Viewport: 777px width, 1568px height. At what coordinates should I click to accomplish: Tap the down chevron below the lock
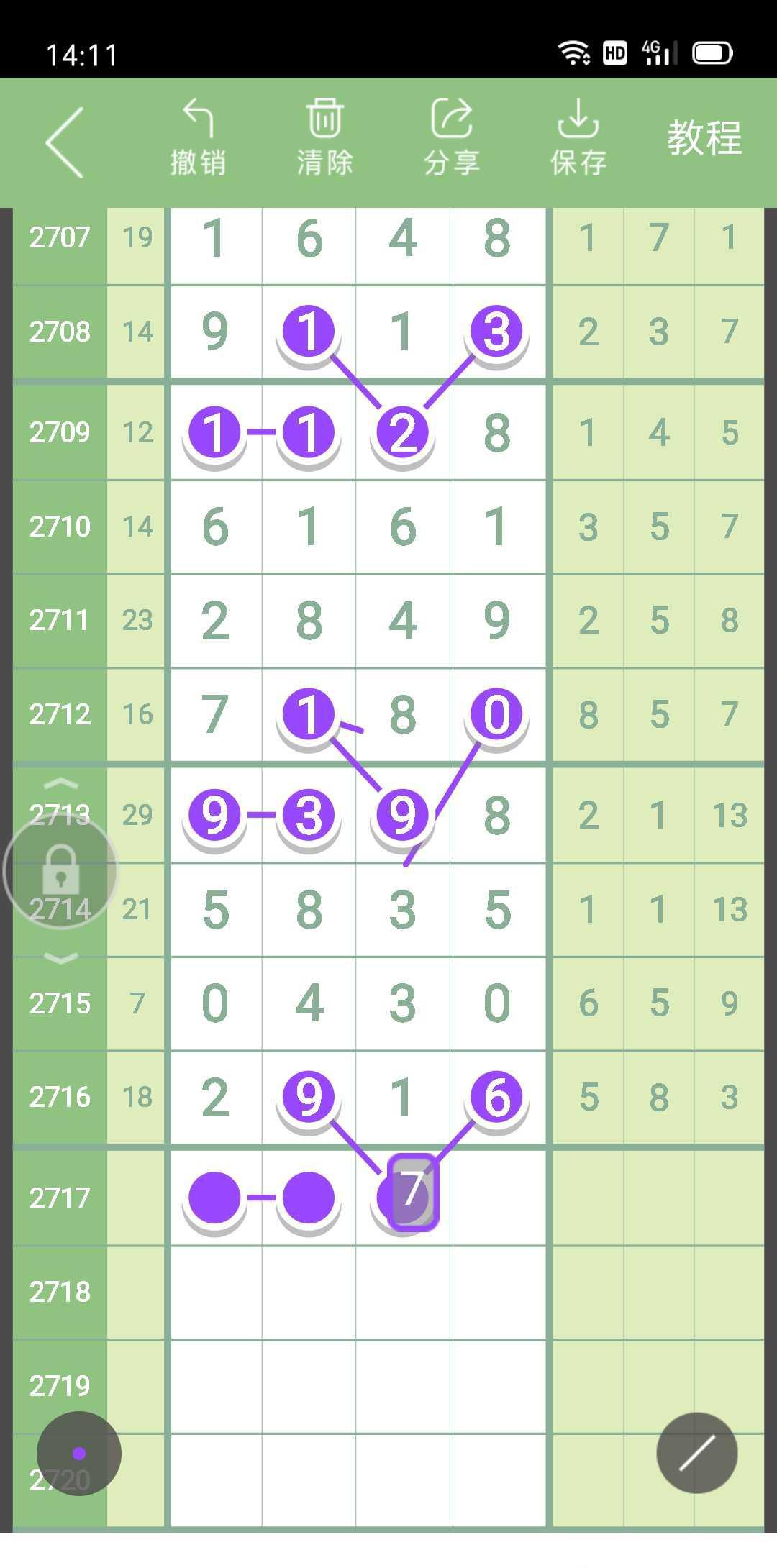[61, 957]
